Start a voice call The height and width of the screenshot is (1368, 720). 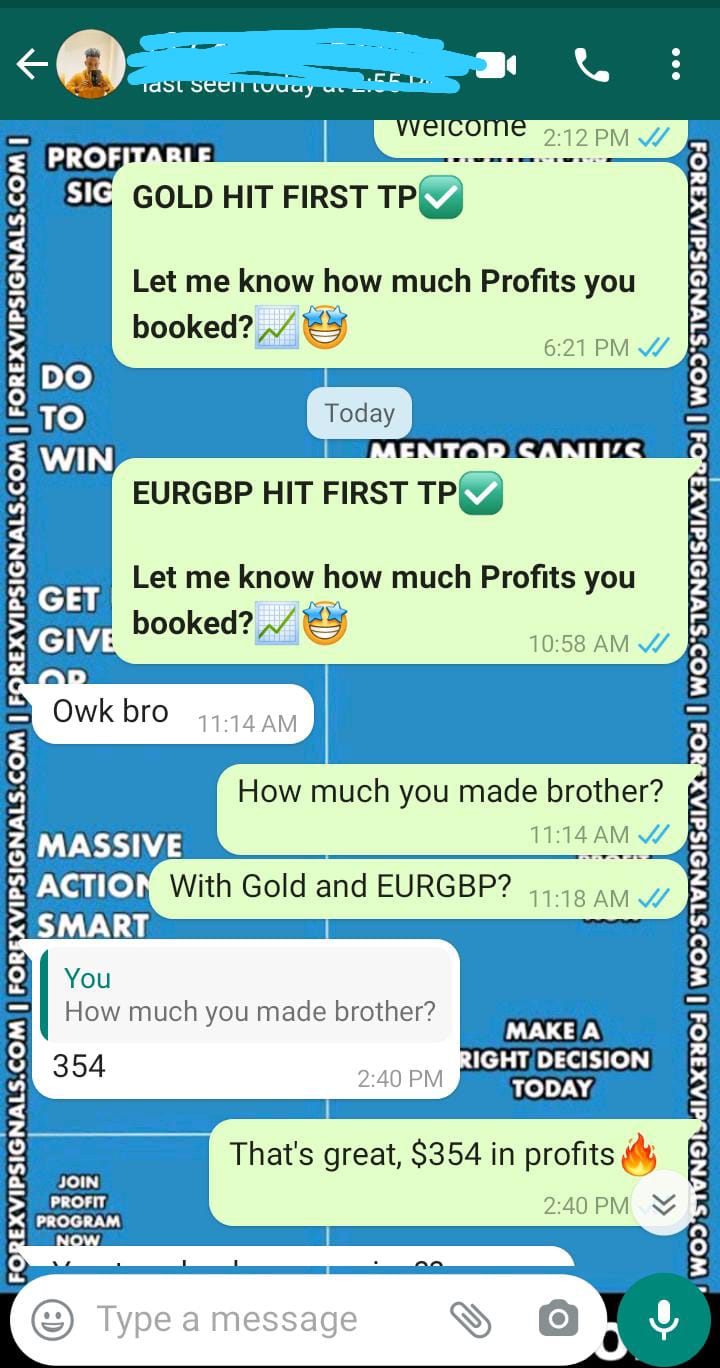pyautogui.click(x=591, y=65)
